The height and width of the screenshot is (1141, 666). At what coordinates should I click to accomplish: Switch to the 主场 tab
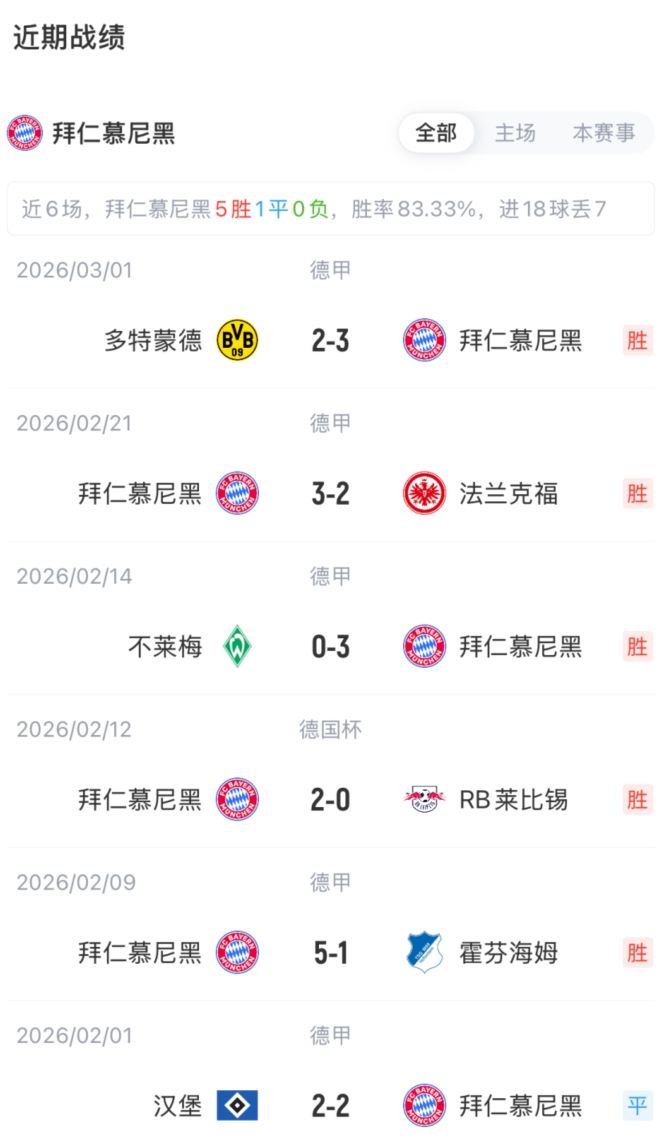point(515,133)
